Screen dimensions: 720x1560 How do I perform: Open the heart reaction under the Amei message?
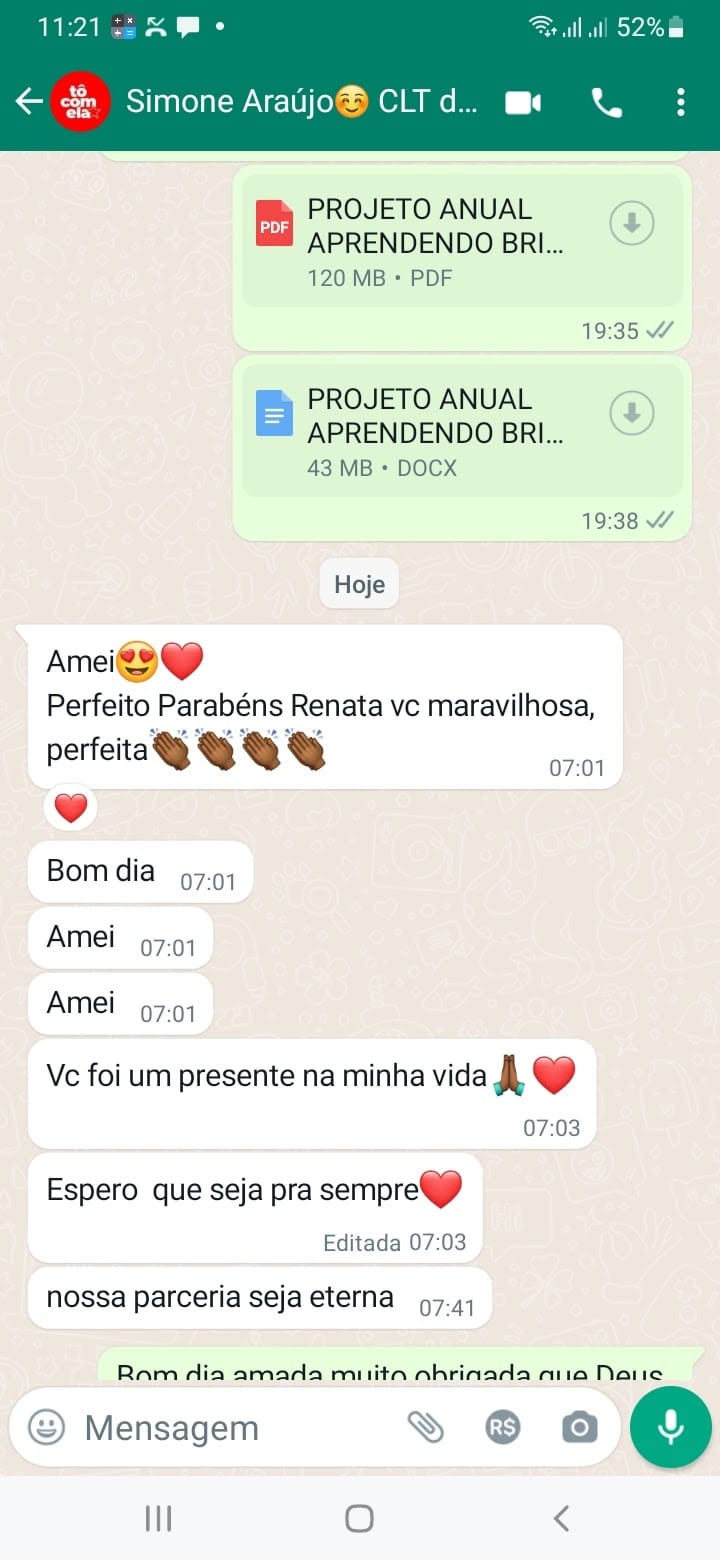tap(70, 808)
